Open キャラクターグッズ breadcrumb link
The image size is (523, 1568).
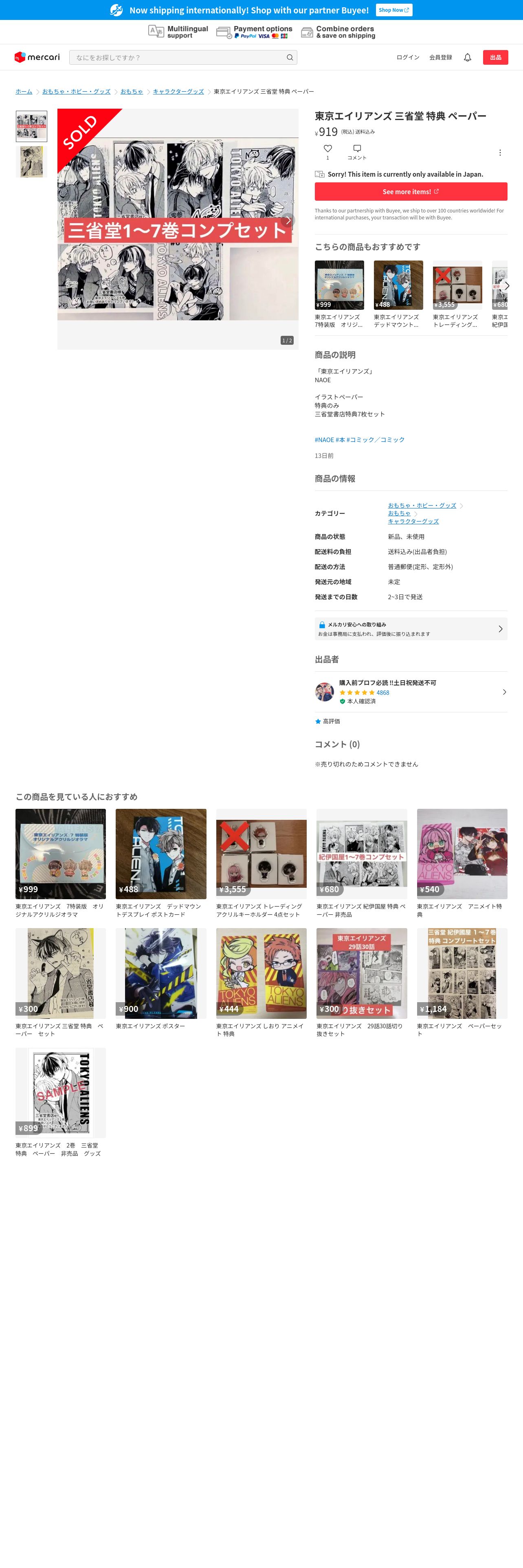point(178,92)
